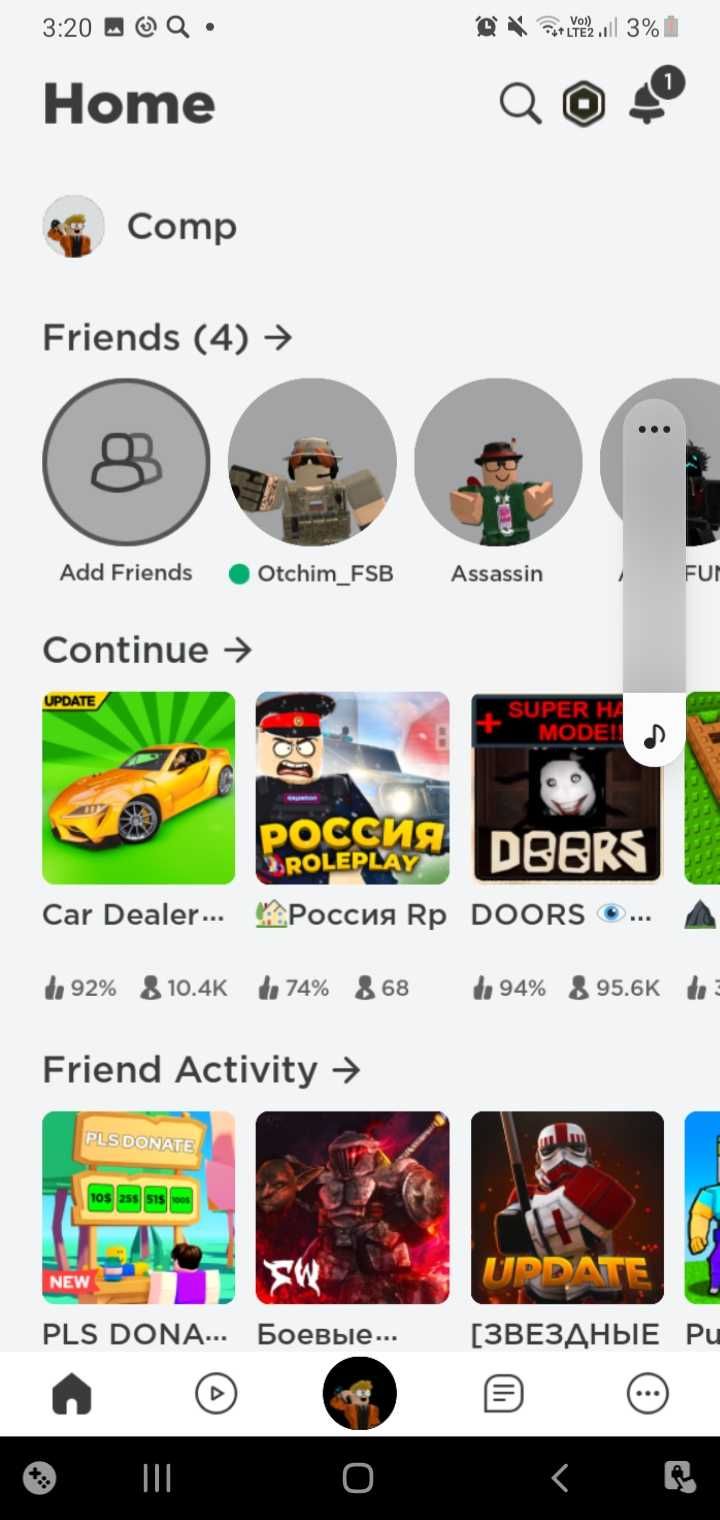Expand the Continue section

tap(147, 650)
